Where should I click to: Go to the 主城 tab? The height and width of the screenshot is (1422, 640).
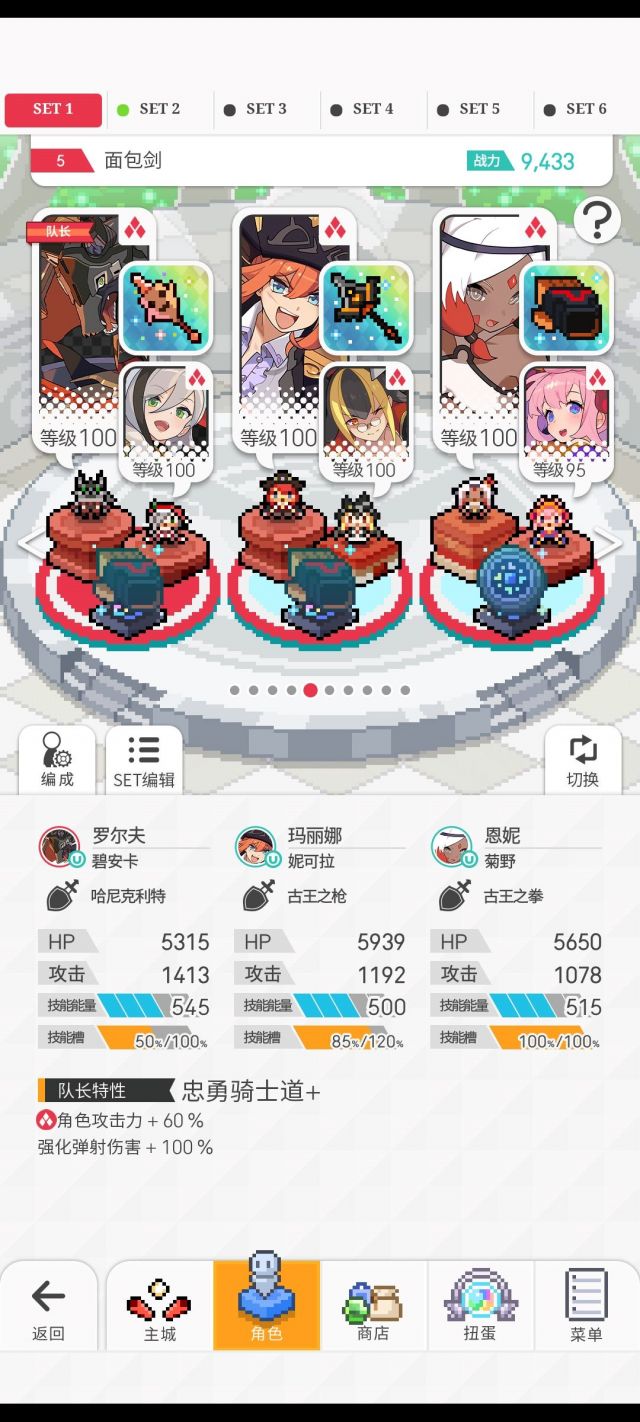coord(159,1307)
